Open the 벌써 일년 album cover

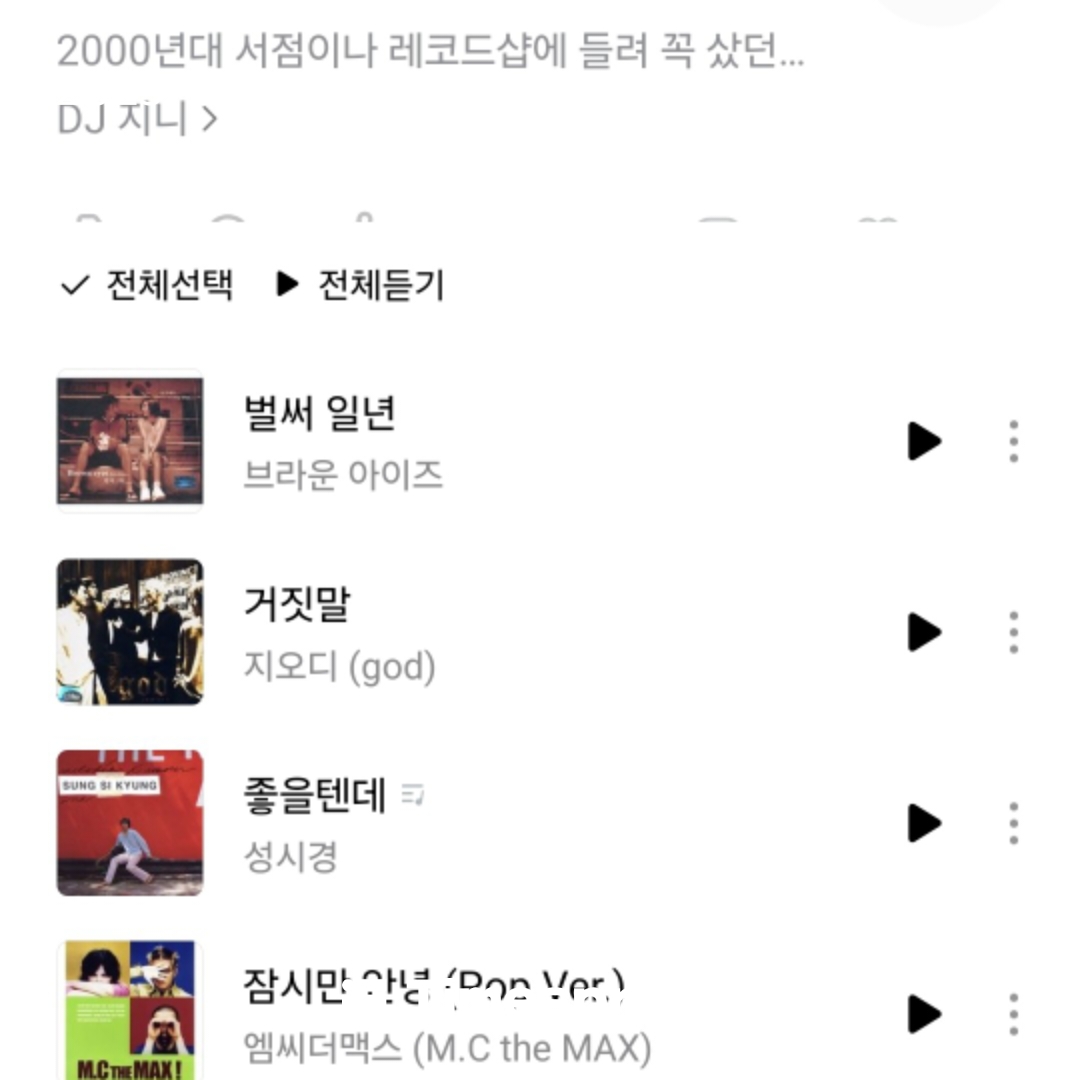[130, 441]
